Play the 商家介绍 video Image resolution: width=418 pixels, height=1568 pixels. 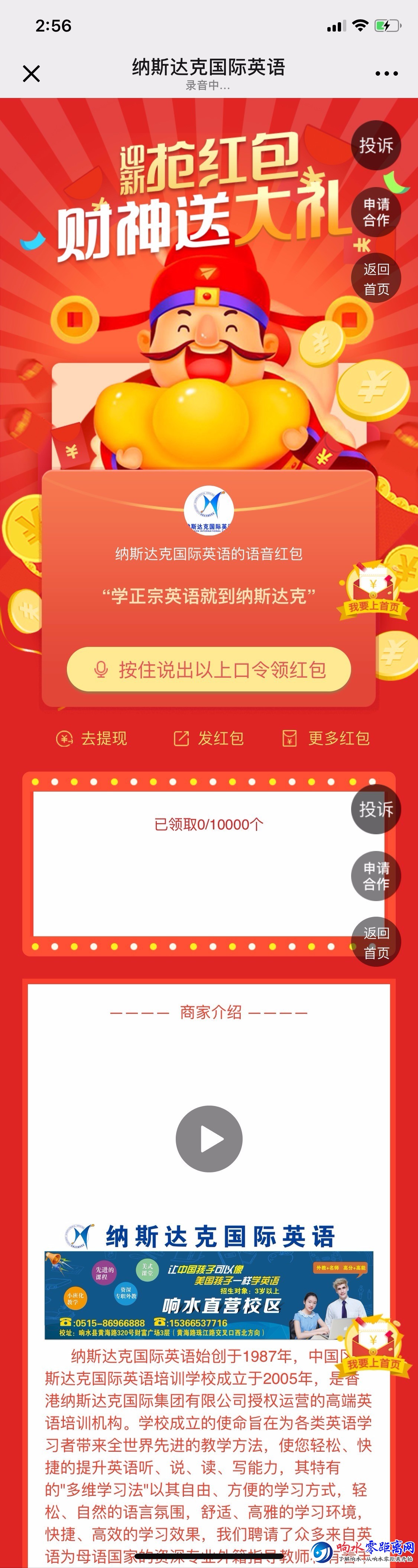coord(209,1139)
